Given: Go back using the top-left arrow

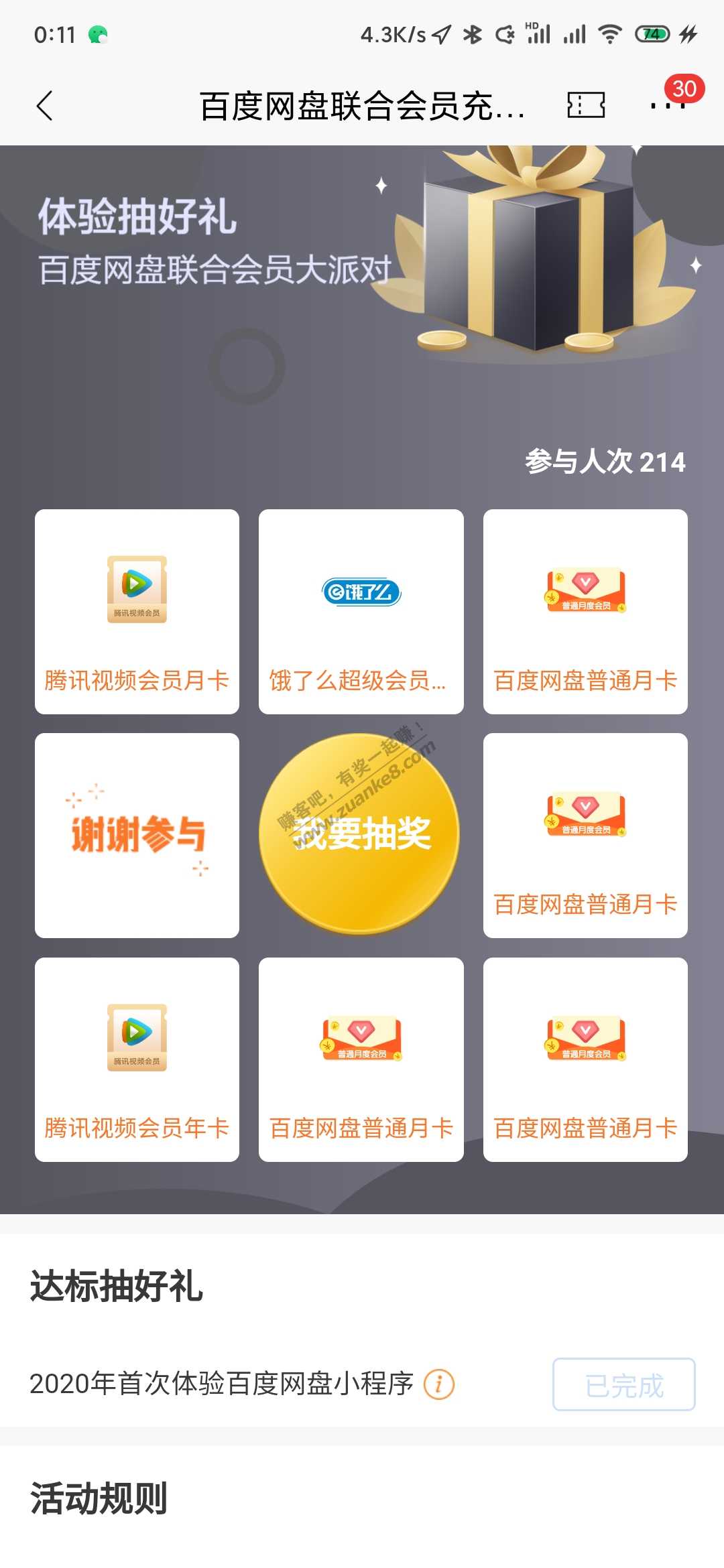Looking at the screenshot, I should (x=45, y=106).
